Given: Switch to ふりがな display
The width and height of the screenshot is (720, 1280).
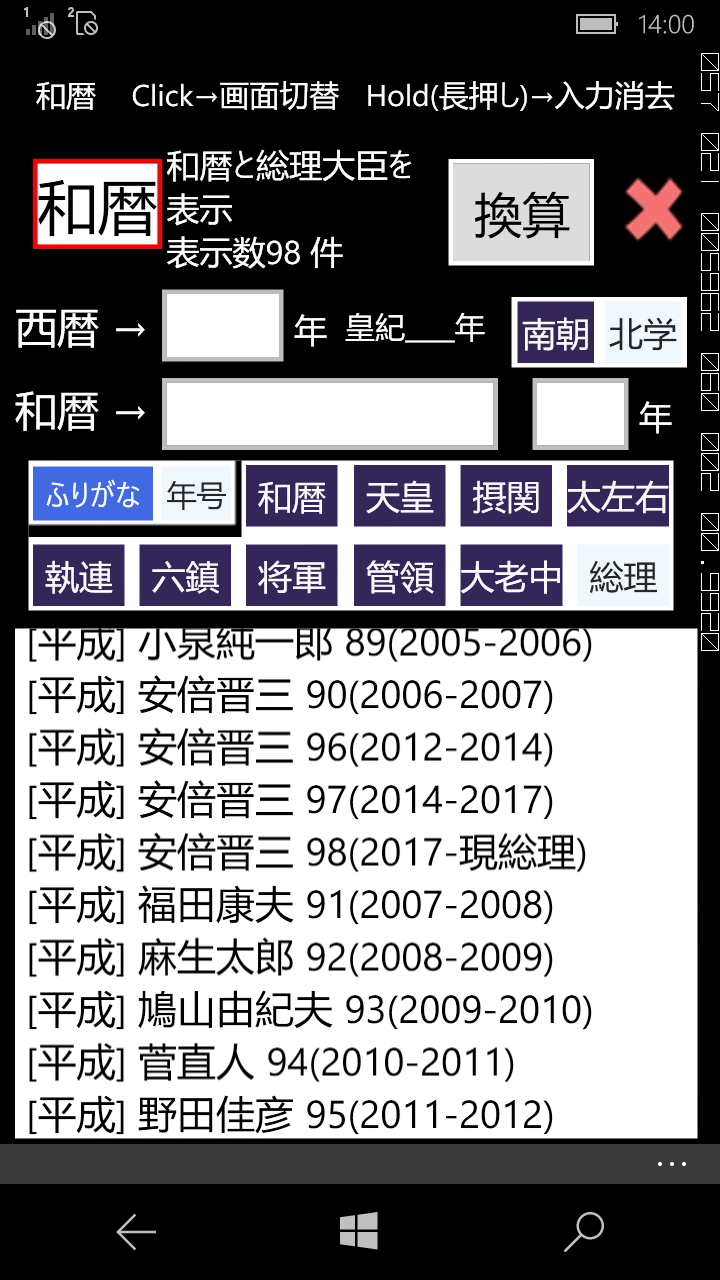Looking at the screenshot, I should 93,494.
